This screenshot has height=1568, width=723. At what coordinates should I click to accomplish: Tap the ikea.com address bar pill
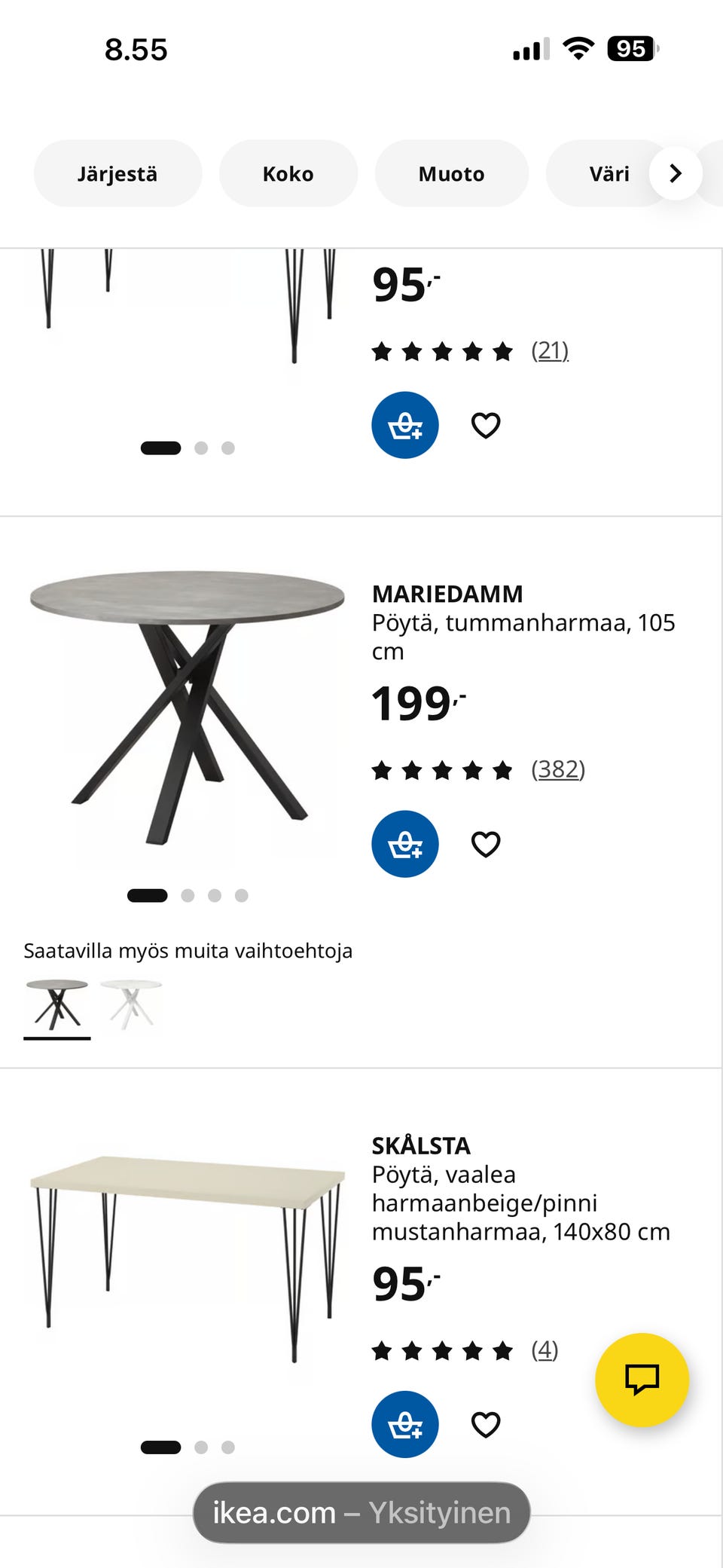pyautogui.click(x=361, y=1512)
